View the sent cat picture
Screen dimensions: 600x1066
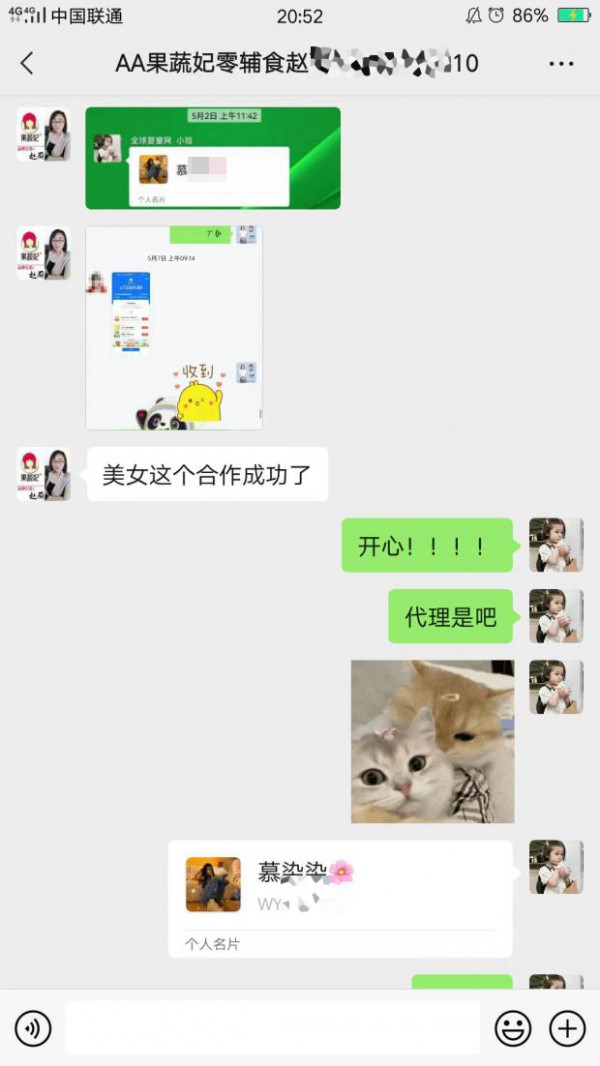pyautogui.click(x=432, y=741)
